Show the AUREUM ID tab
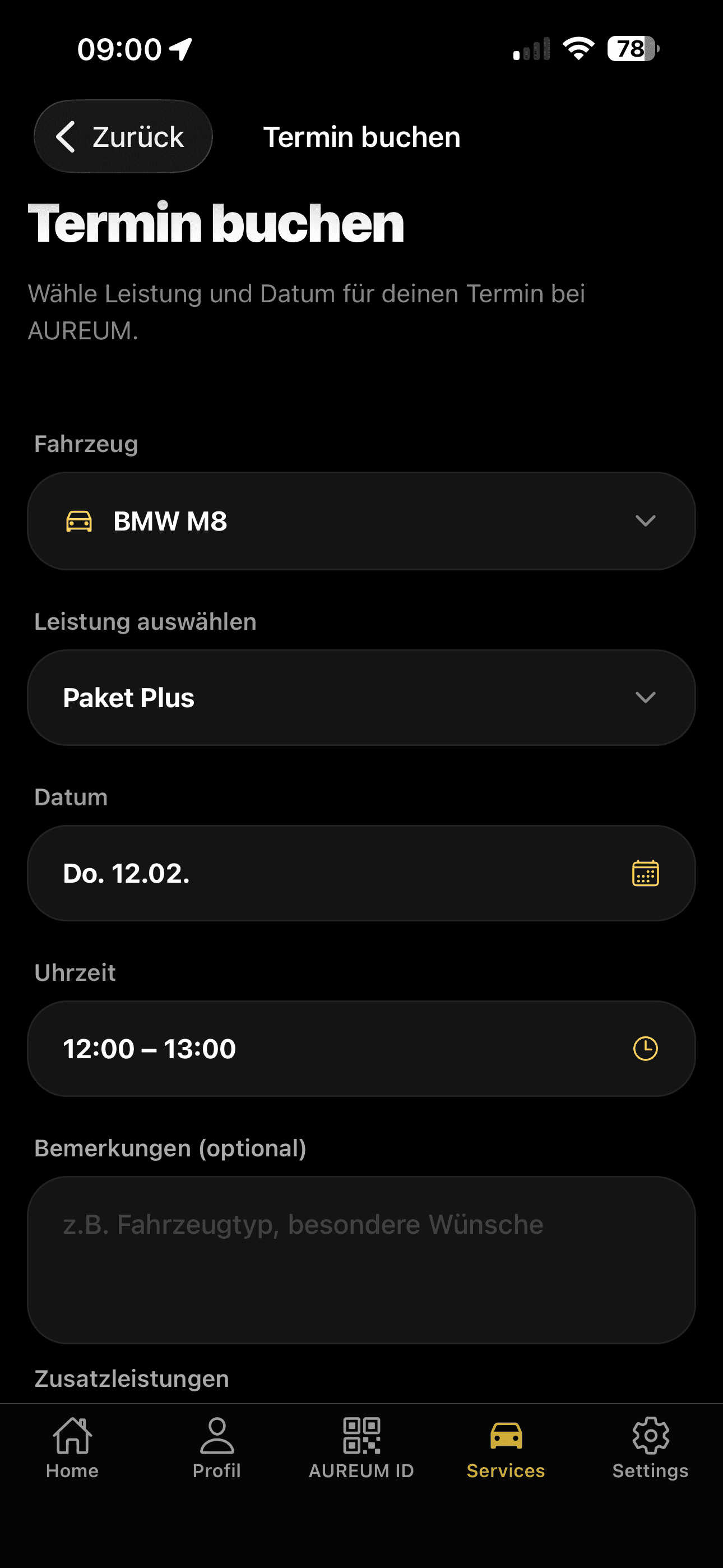 tap(361, 1447)
